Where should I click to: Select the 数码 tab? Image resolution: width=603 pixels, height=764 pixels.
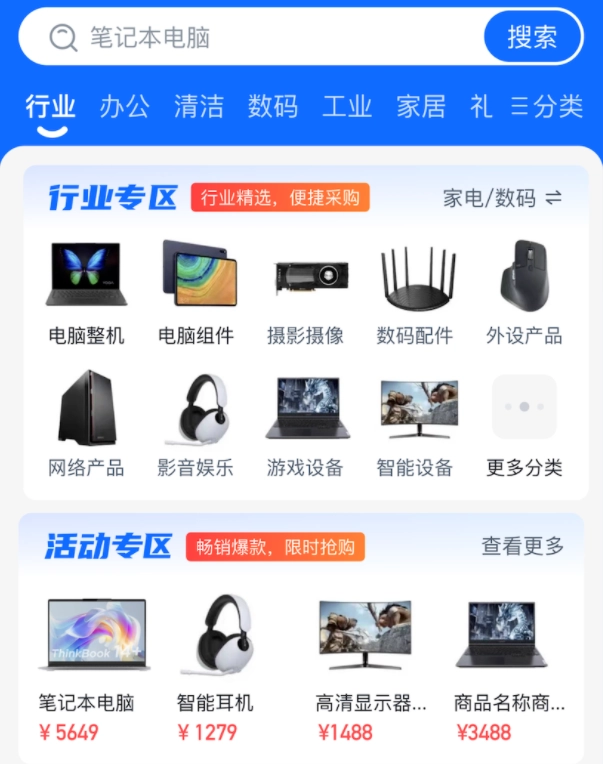(273, 107)
